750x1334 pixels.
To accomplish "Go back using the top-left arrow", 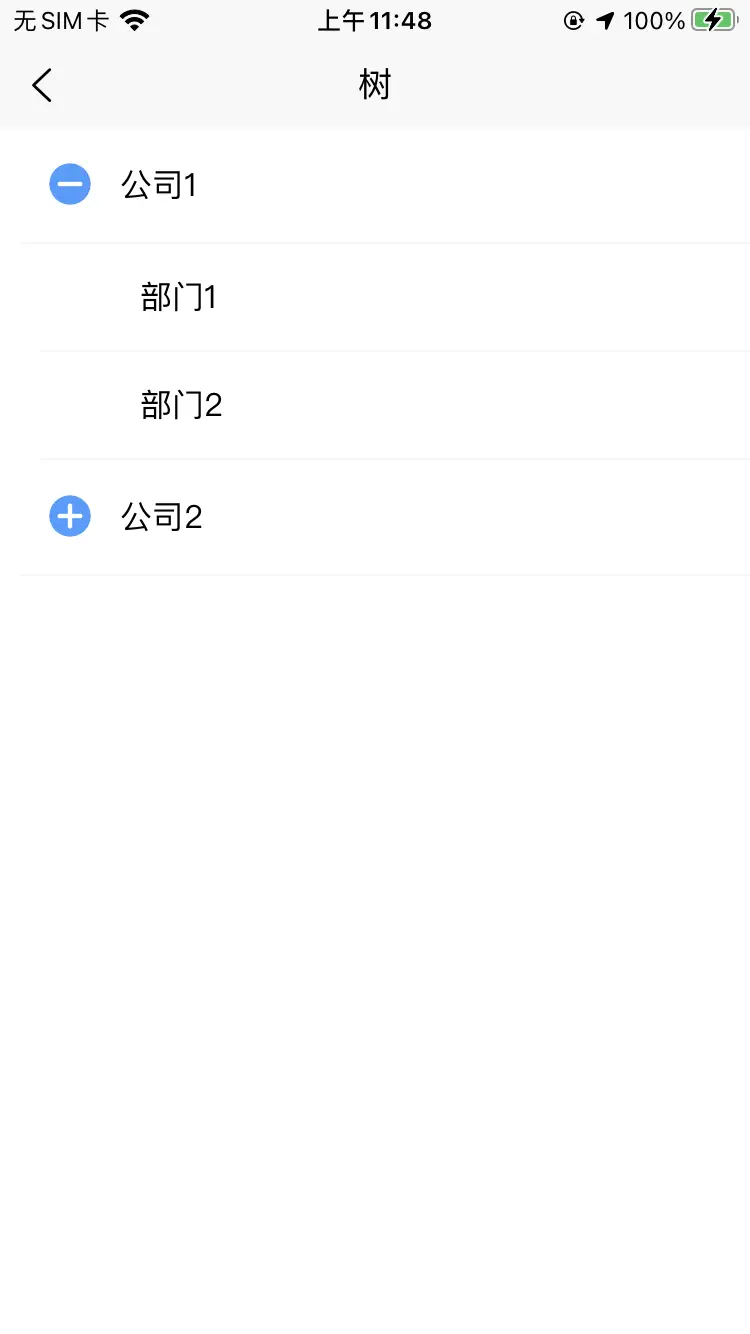I will (42, 86).
